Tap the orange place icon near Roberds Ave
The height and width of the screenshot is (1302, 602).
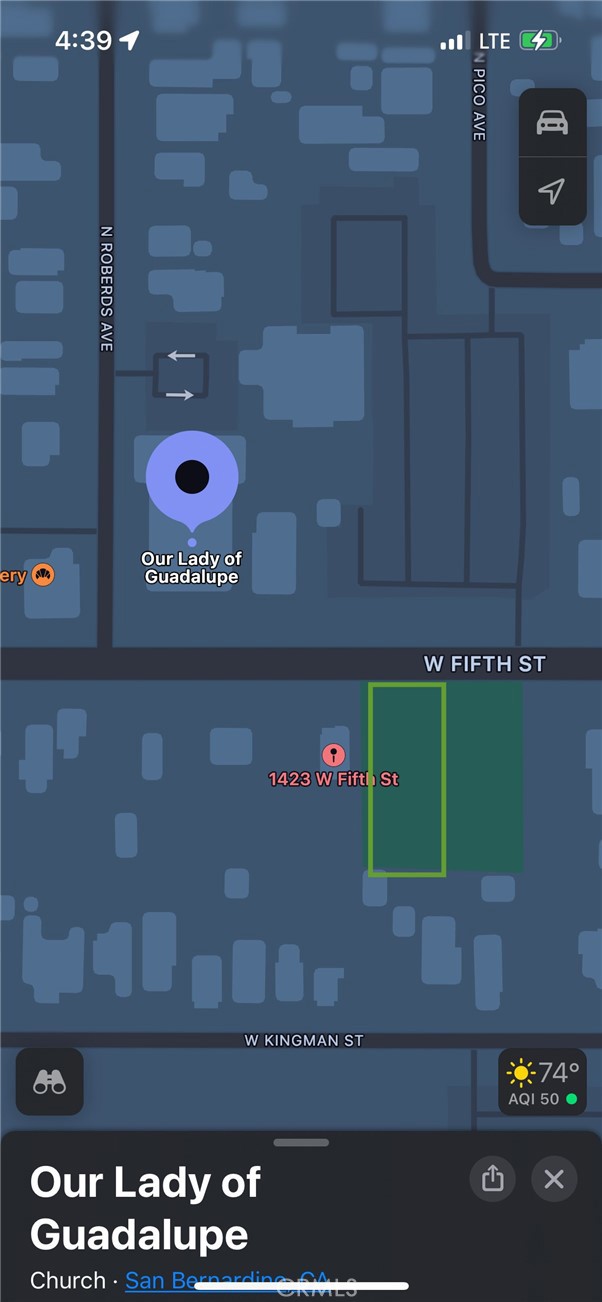42,575
